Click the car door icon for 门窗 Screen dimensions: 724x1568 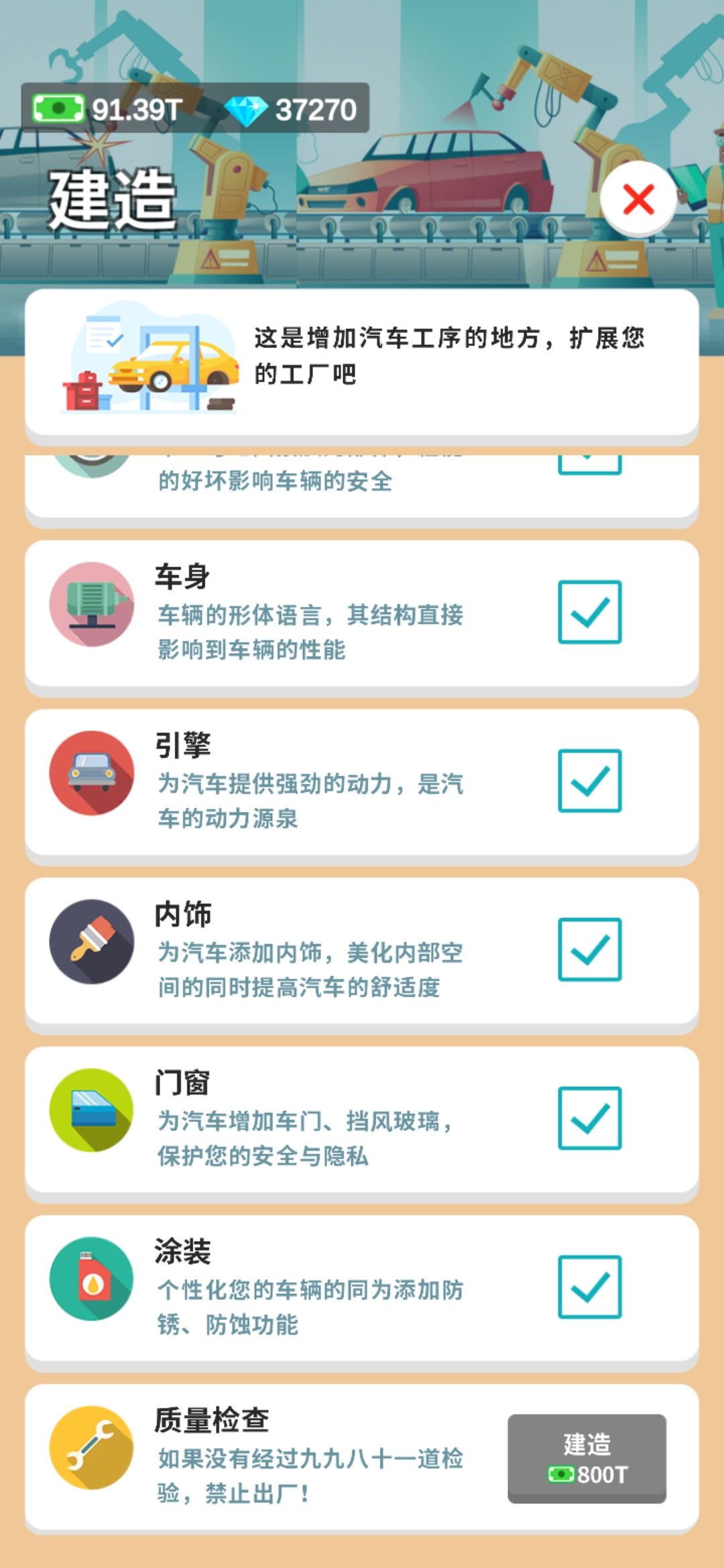[94, 1112]
